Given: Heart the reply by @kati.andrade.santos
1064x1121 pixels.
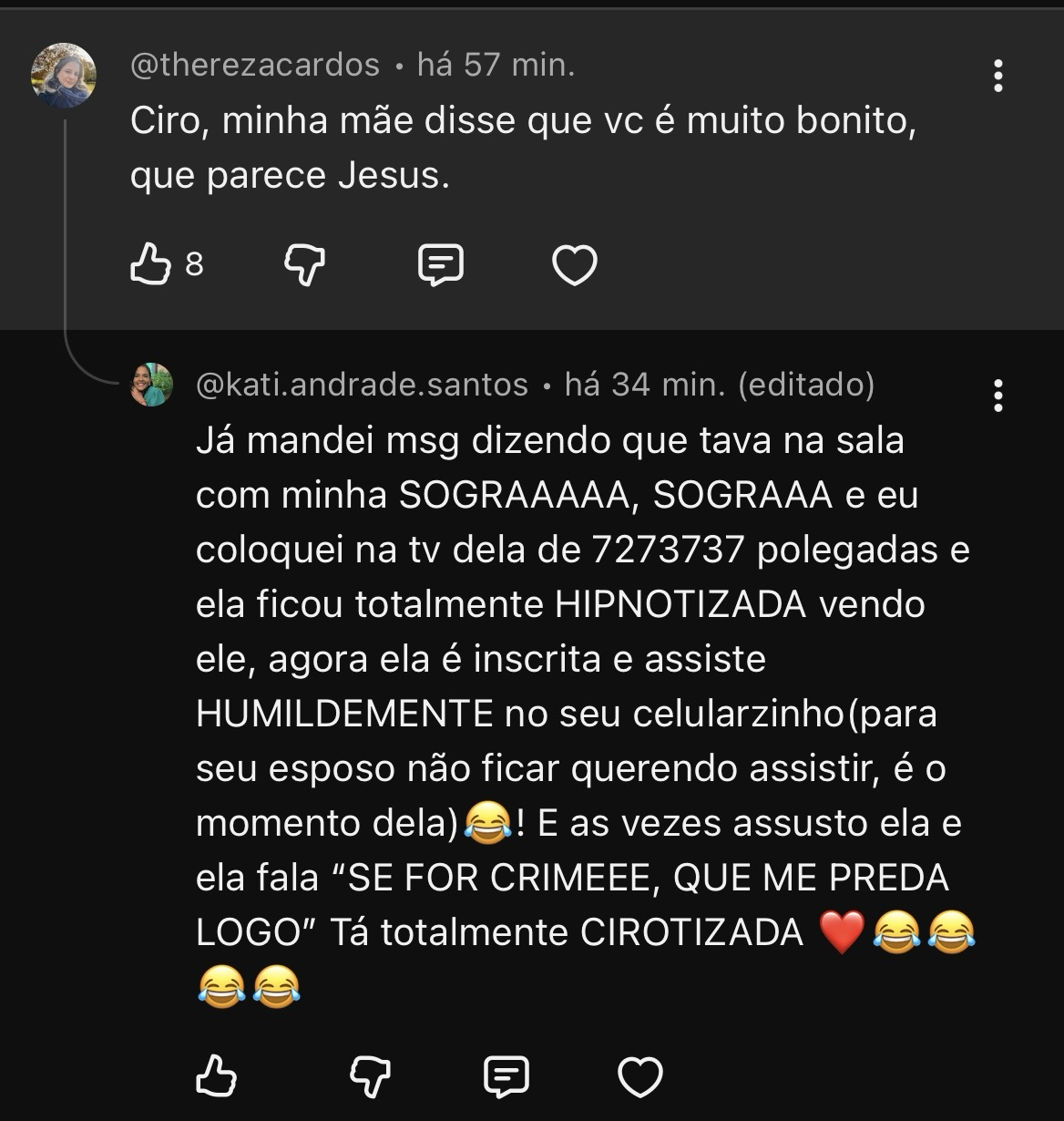Looking at the screenshot, I should click(639, 1076).
